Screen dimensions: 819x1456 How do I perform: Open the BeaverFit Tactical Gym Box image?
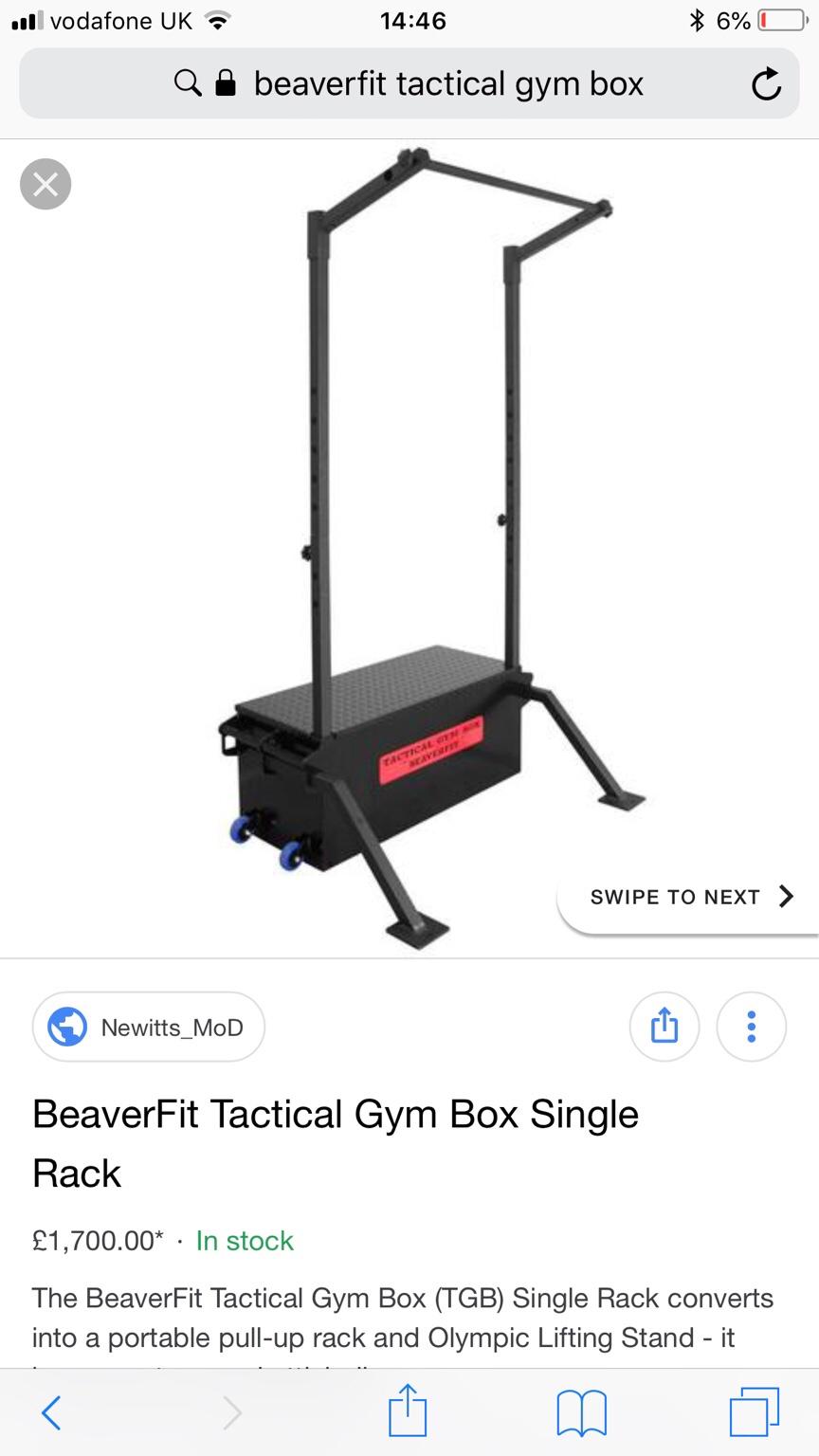[417, 540]
